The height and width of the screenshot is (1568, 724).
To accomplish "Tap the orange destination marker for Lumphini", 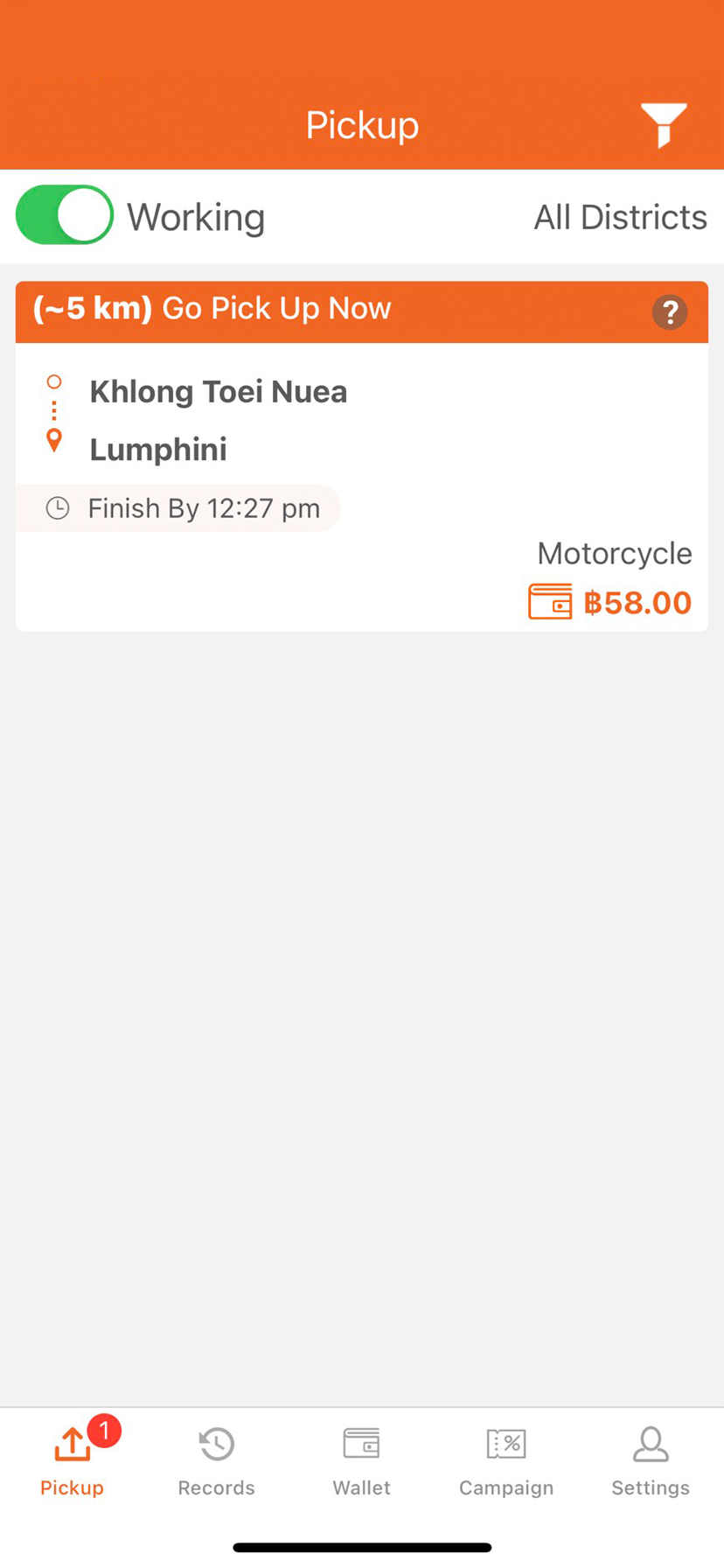I will [54, 440].
